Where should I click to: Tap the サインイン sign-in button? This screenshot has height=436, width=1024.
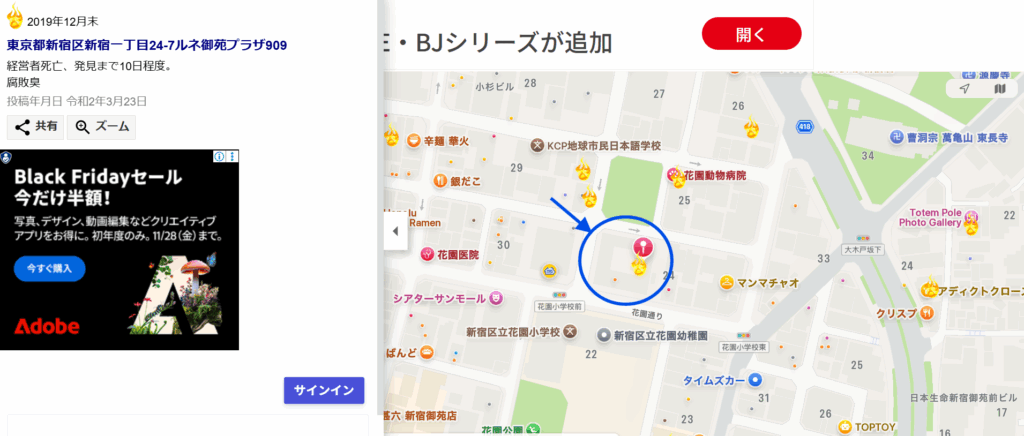pyautogui.click(x=323, y=390)
